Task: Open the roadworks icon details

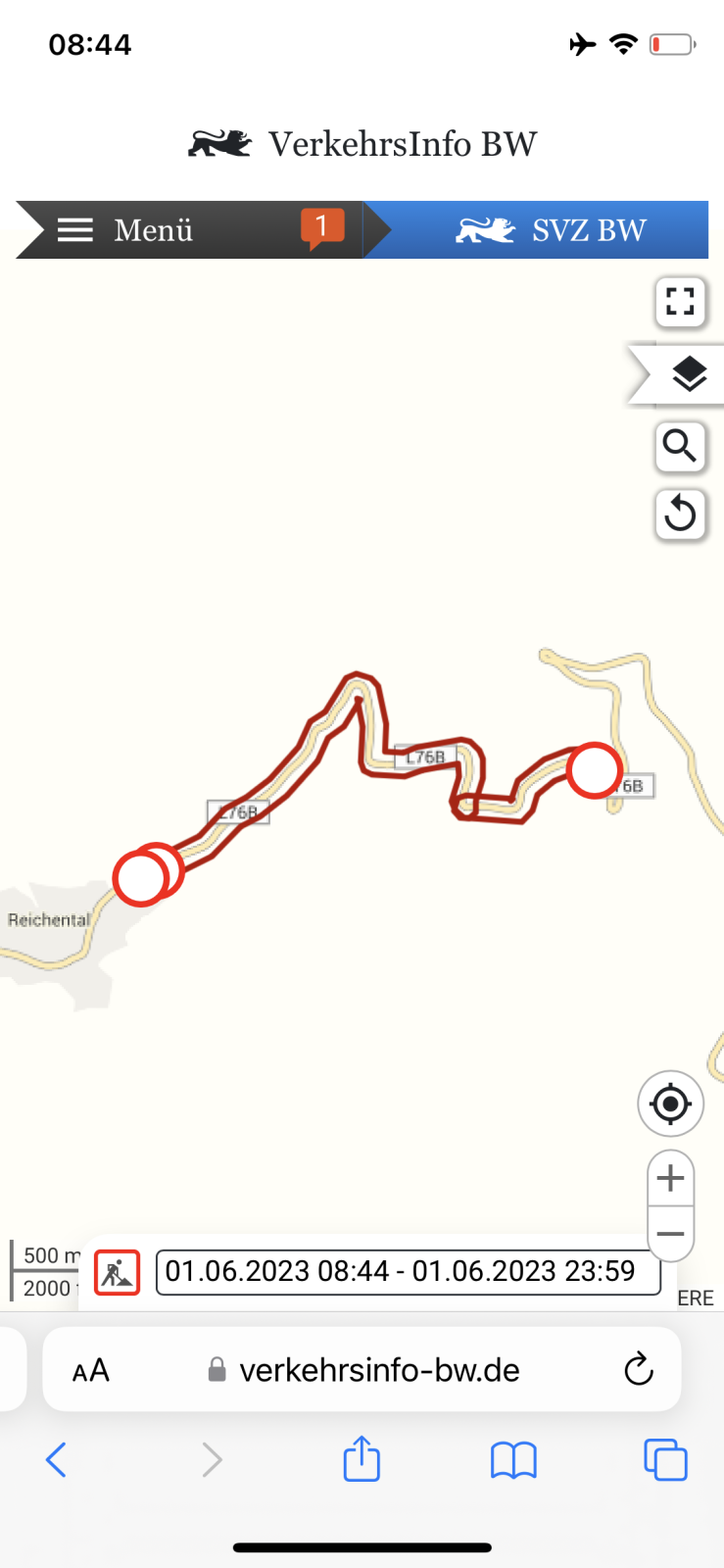Action: pyautogui.click(x=118, y=1273)
